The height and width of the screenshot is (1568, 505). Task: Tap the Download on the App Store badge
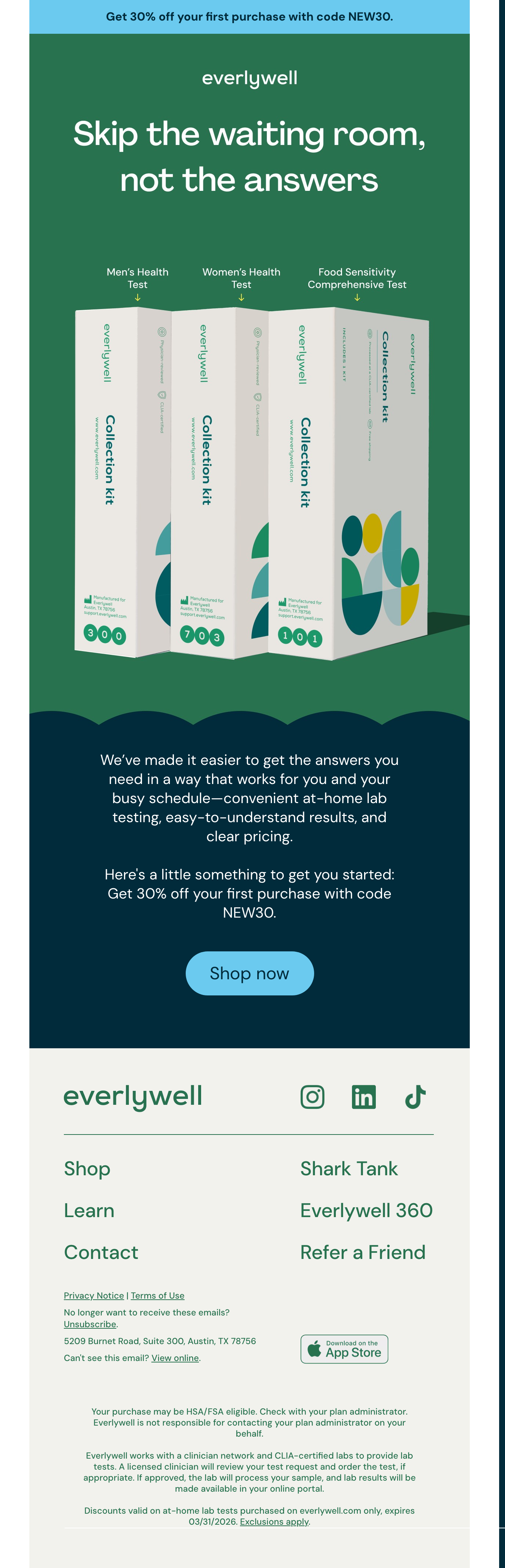[344, 1349]
